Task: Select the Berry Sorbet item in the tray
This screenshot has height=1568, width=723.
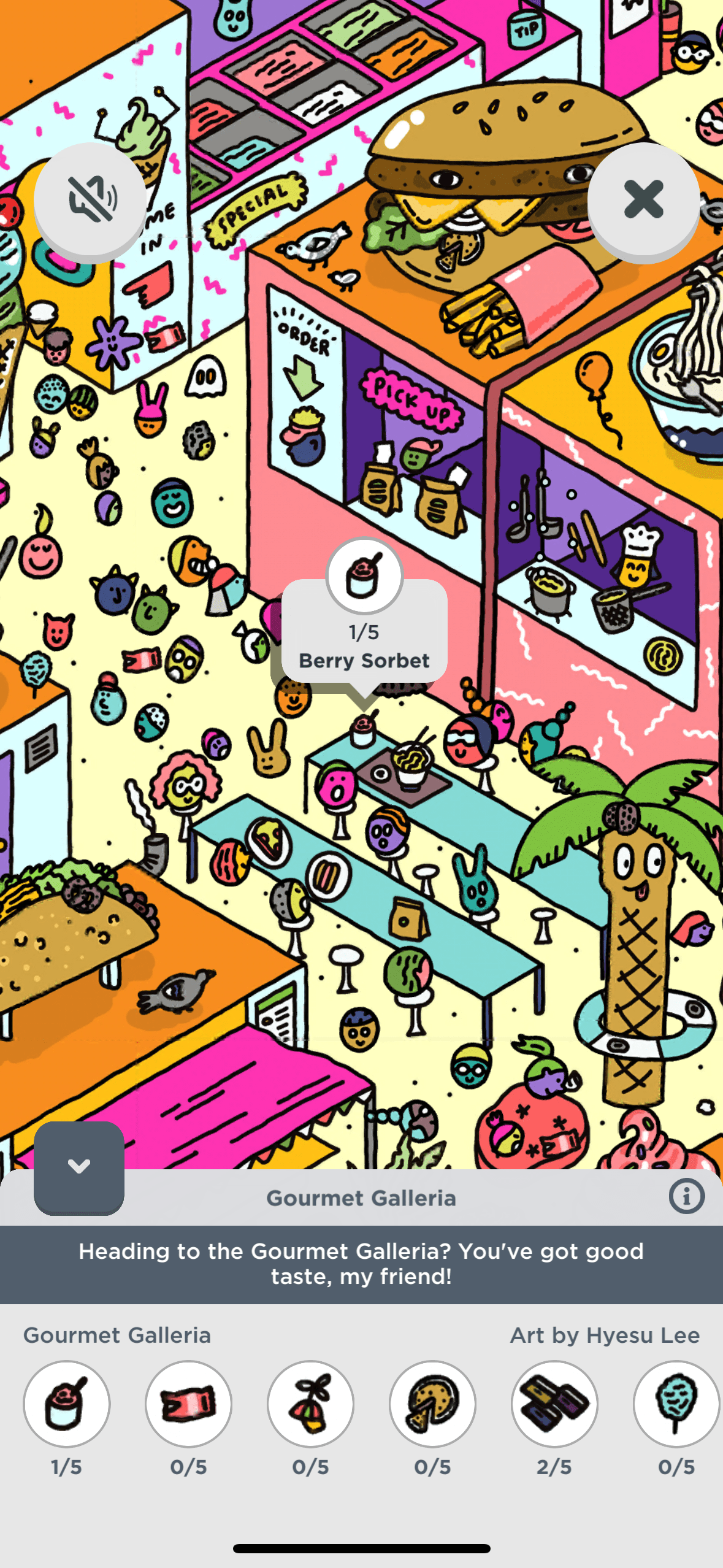Action: pos(67,1404)
